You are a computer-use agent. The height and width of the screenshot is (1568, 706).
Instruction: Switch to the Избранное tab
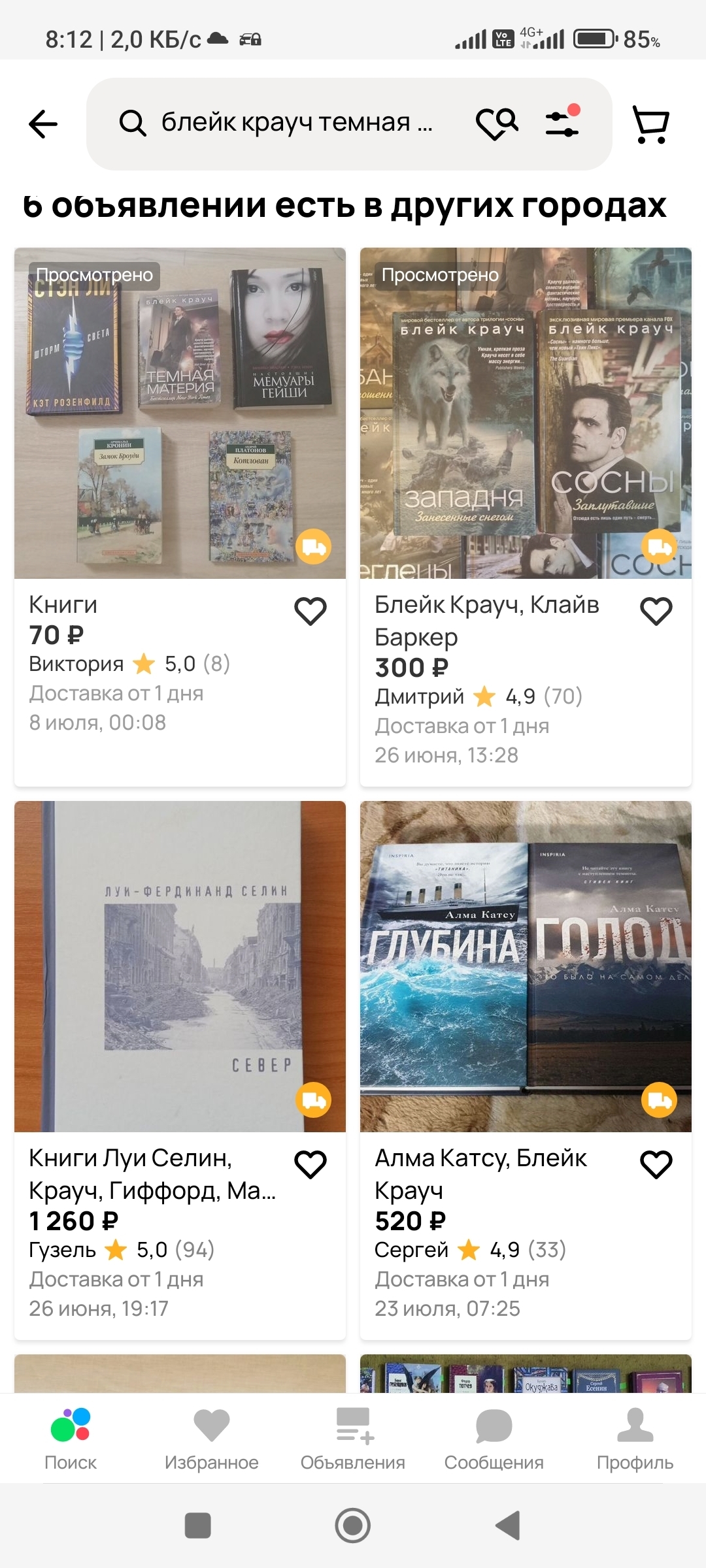[x=212, y=1438]
